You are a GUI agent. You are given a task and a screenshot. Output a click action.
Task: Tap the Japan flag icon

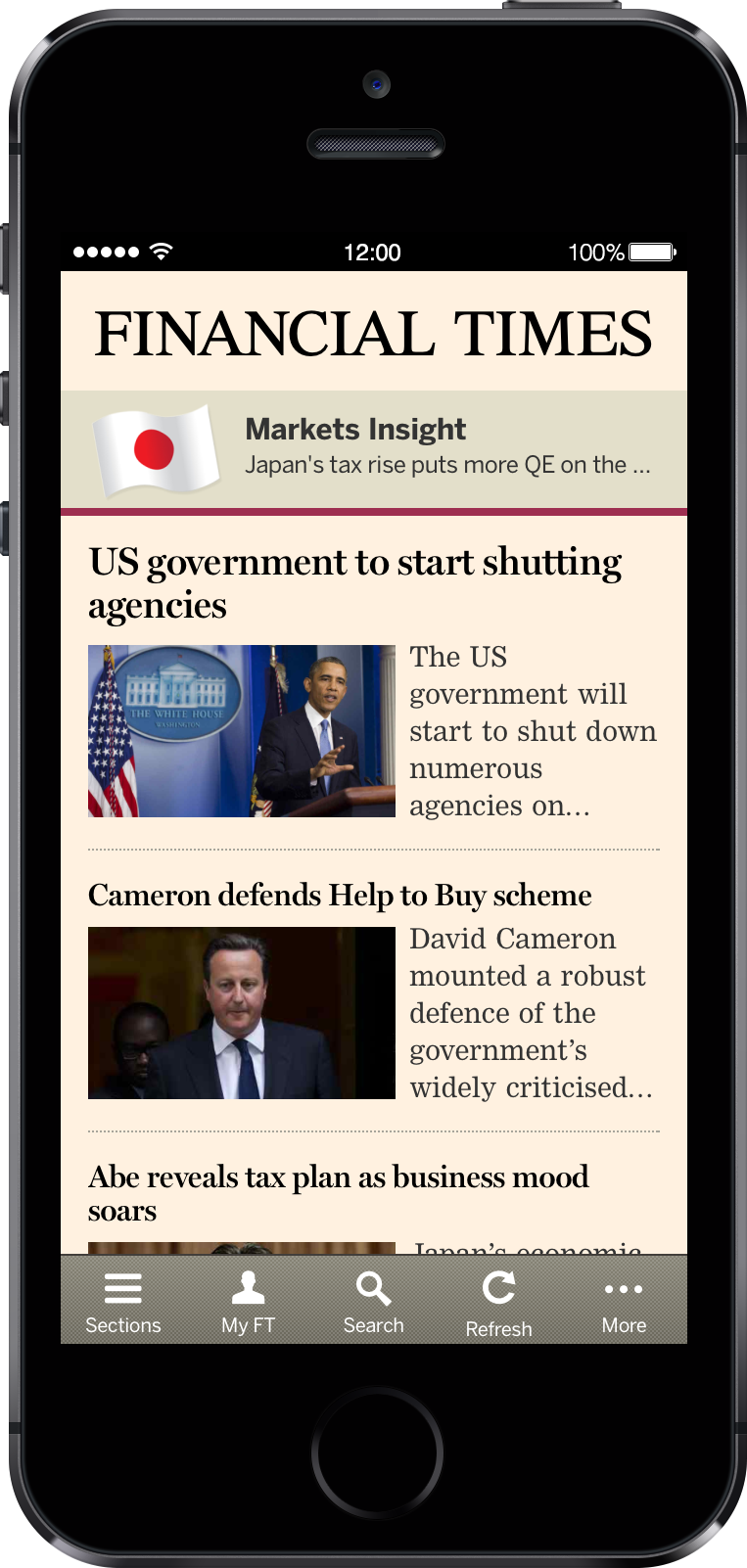[157, 447]
